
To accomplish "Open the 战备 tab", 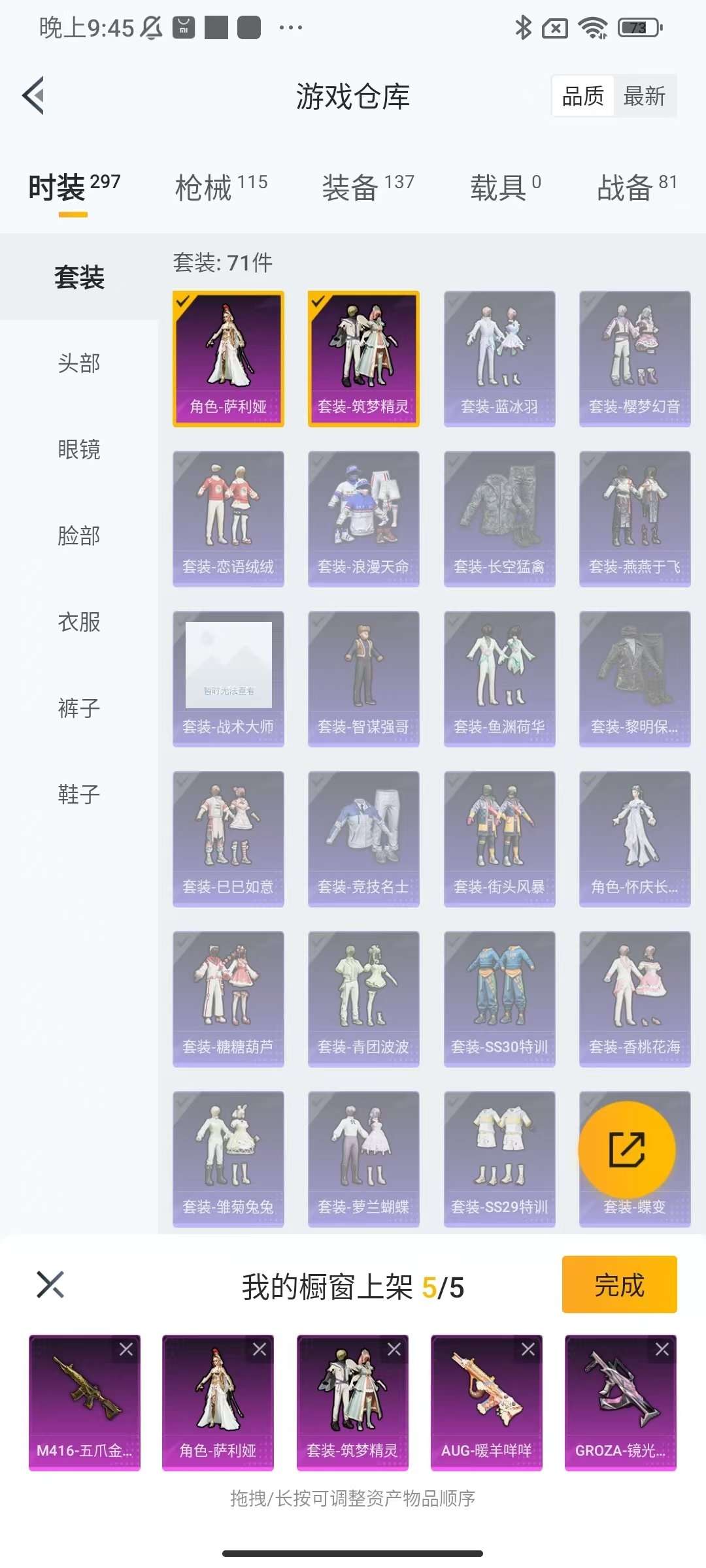I will pyautogui.click(x=637, y=188).
